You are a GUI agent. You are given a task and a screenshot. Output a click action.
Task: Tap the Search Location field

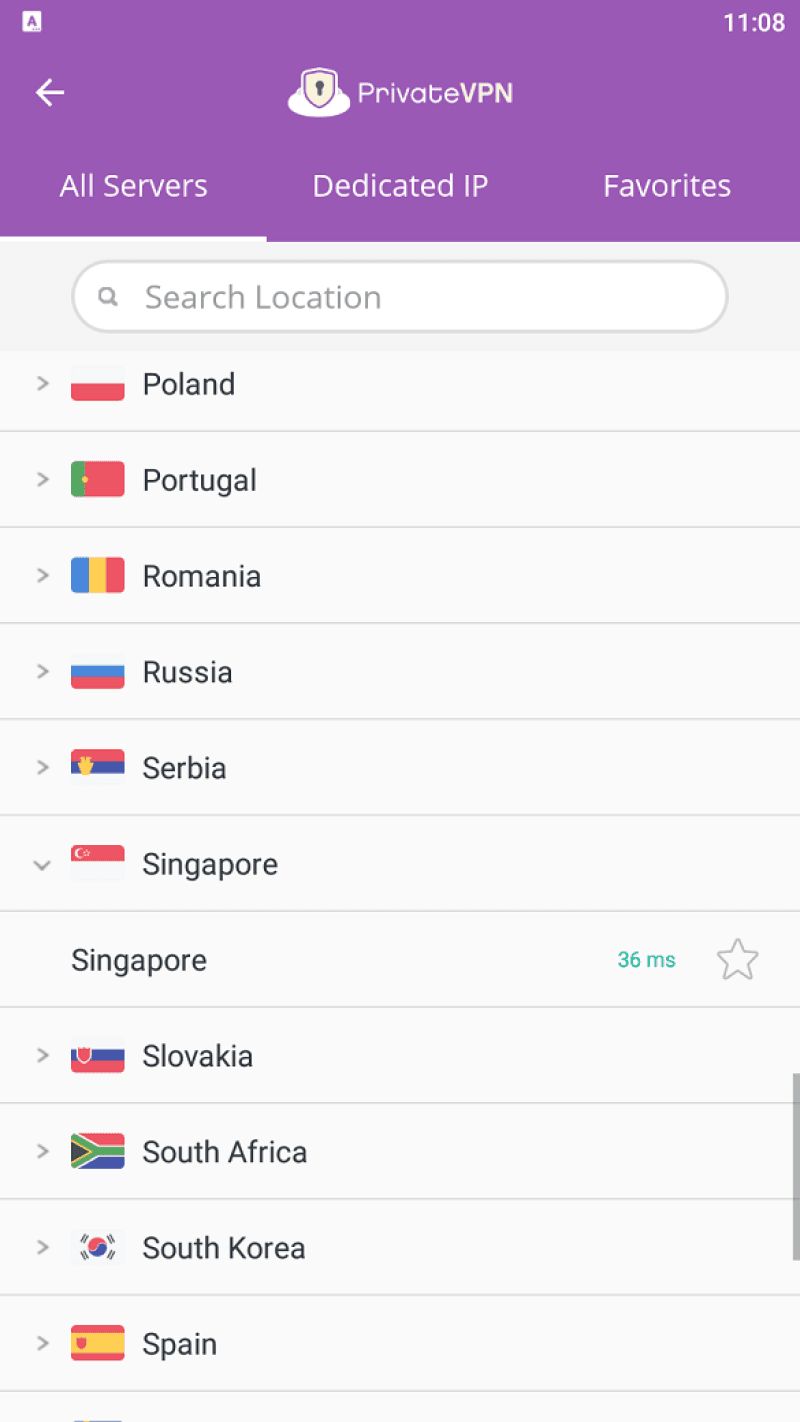click(x=400, y=297)
